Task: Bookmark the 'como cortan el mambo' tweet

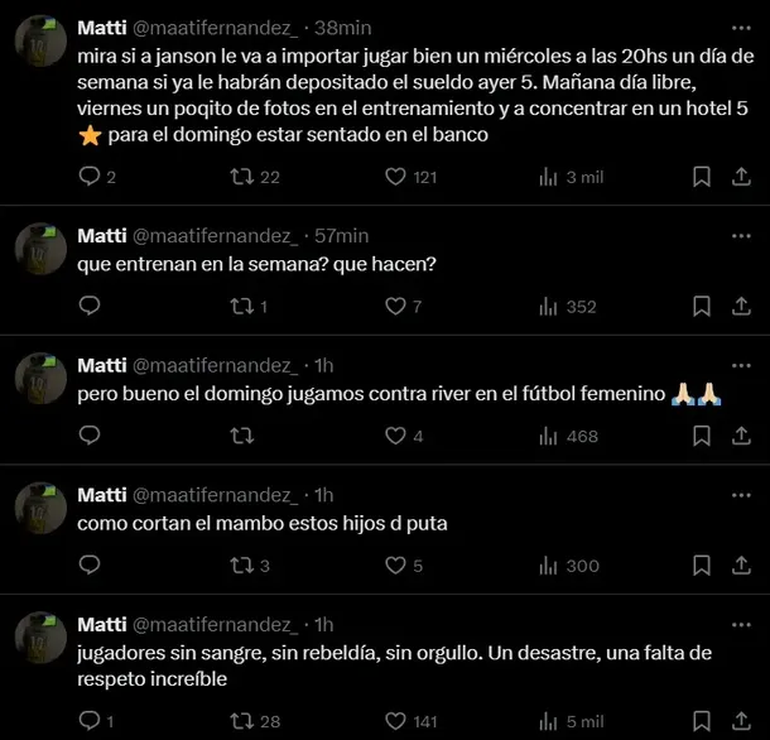Action: 702,565
